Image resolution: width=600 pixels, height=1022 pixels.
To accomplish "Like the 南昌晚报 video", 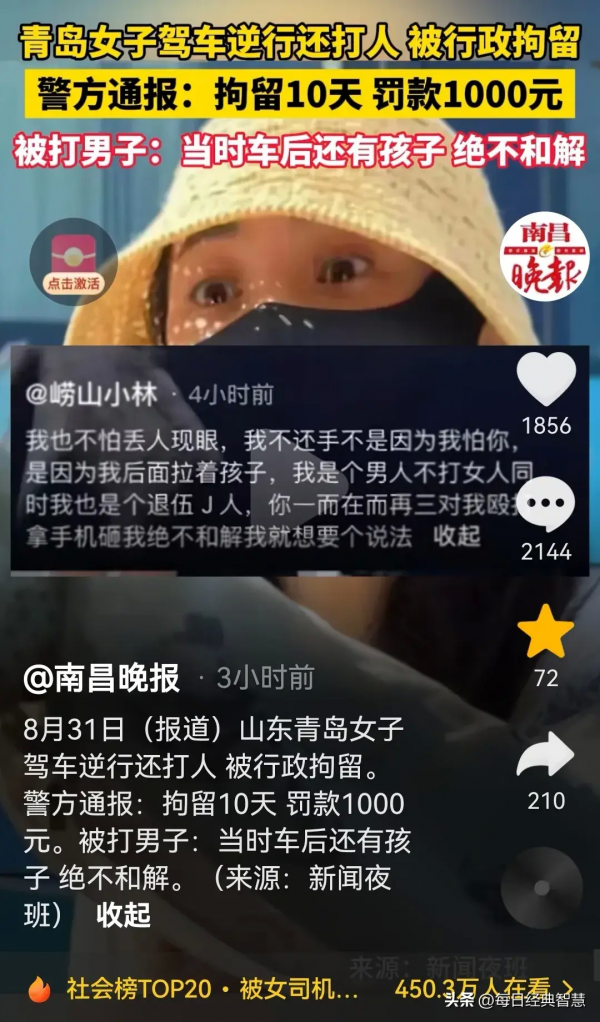I will pyautogui.click(x=545, y=379).
